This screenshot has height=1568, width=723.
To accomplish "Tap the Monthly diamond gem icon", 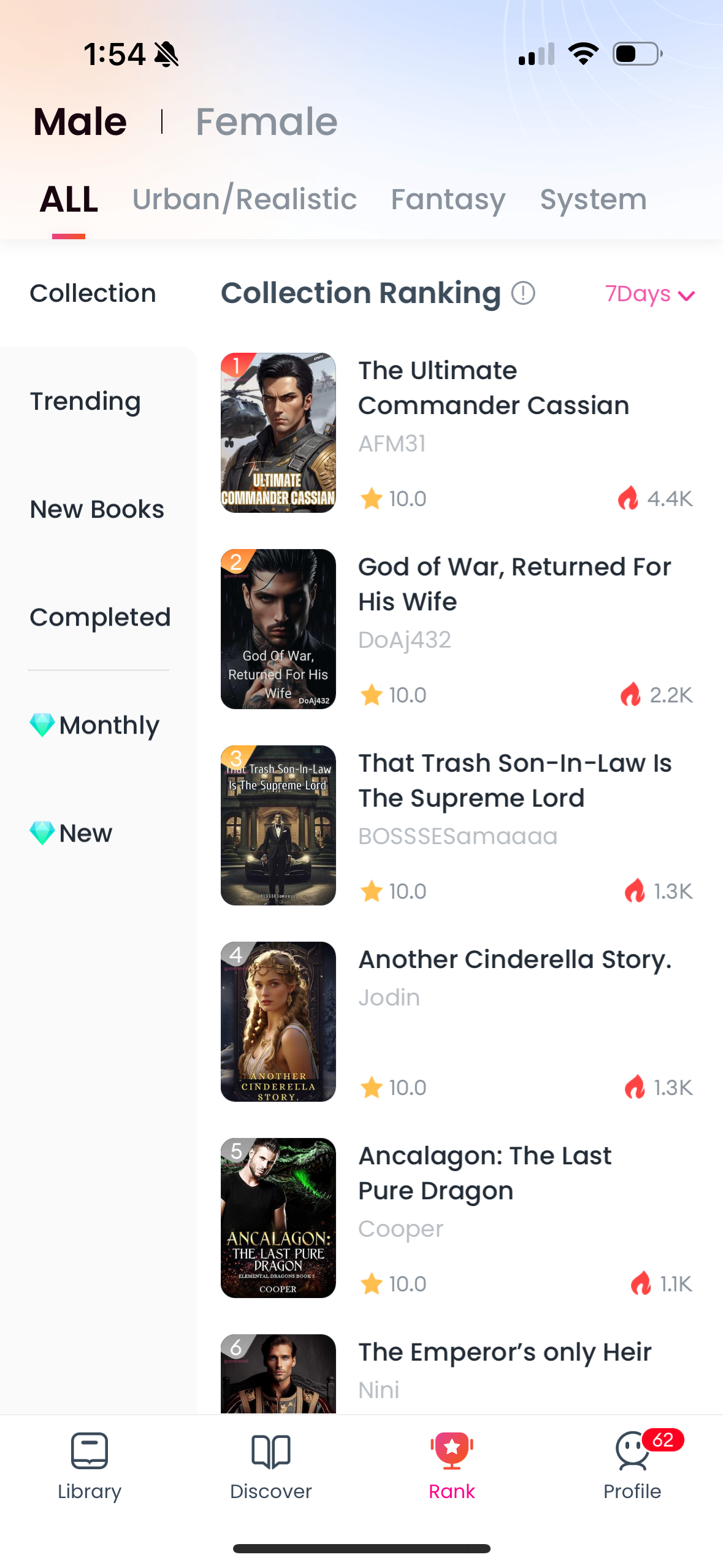I will pos(41,724).
